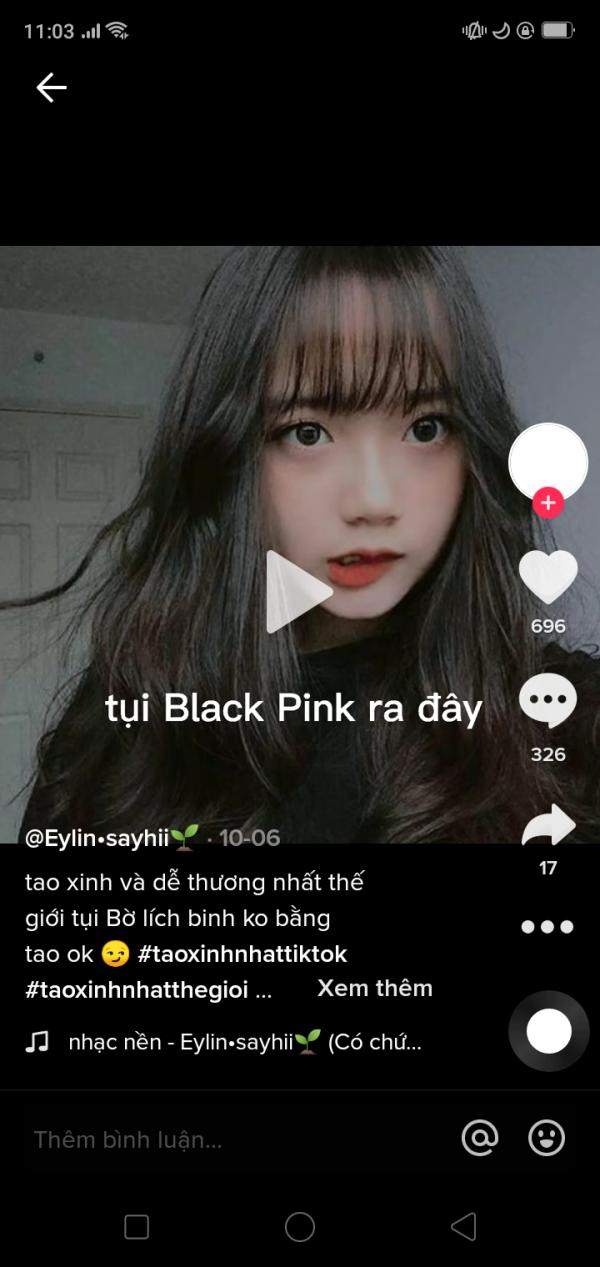
Task: Share the video with the arrow icon
Action: click(548, 826)
